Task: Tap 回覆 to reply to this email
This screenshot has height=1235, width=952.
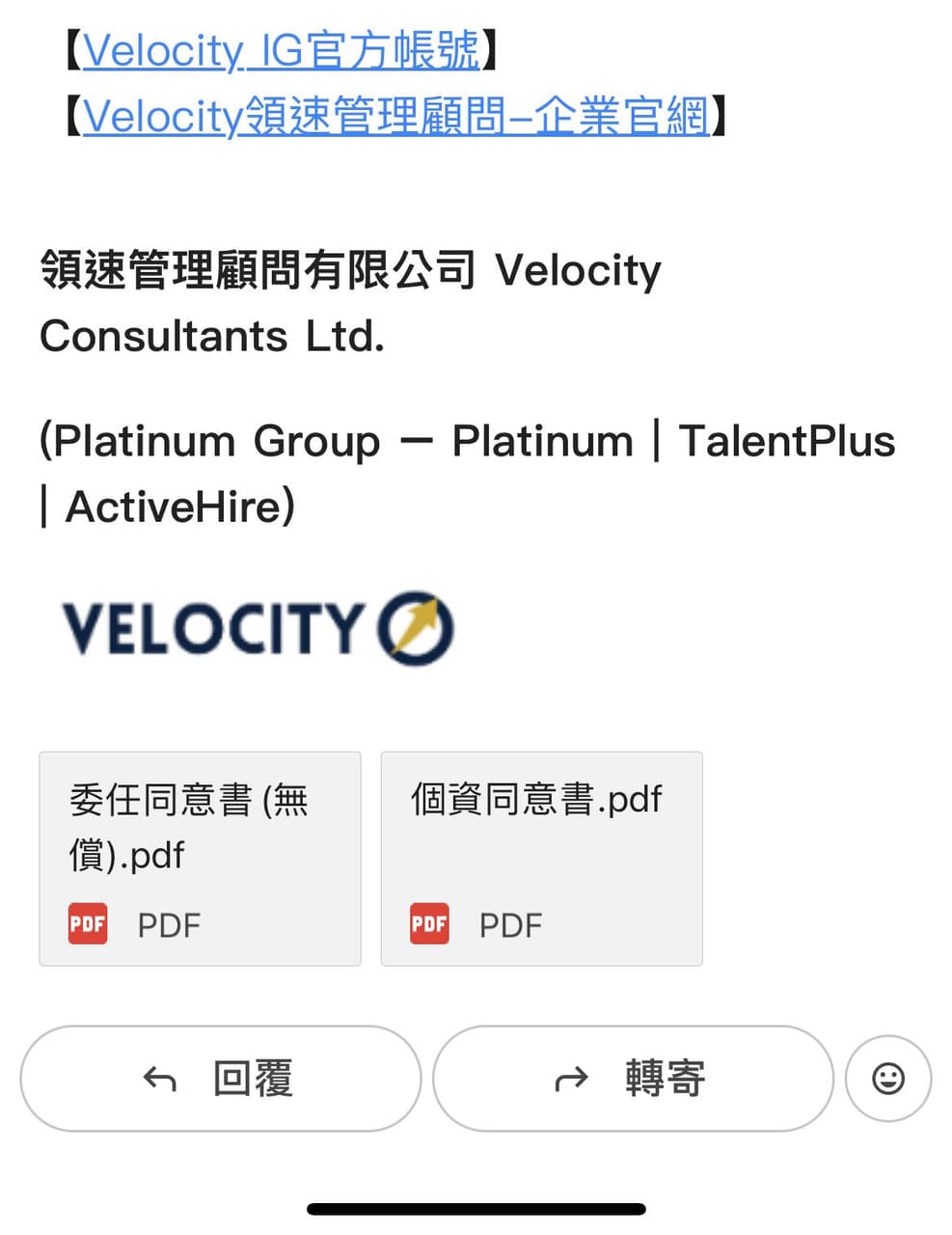Action: 221,1078
